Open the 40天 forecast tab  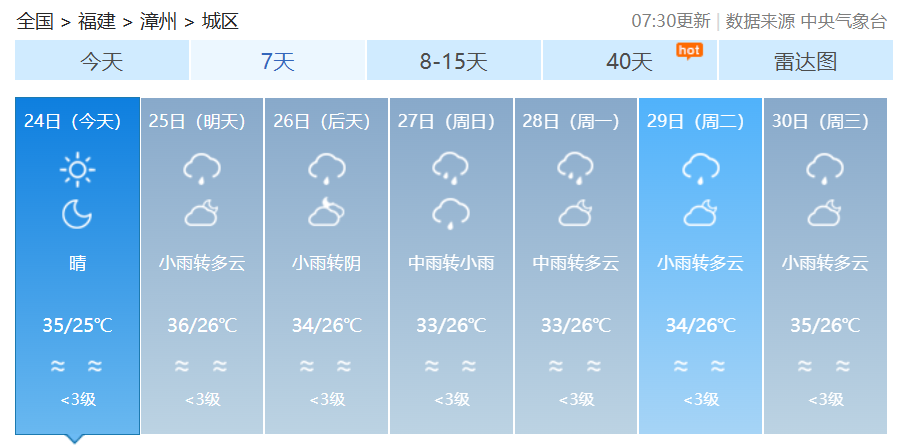(630, 61)
